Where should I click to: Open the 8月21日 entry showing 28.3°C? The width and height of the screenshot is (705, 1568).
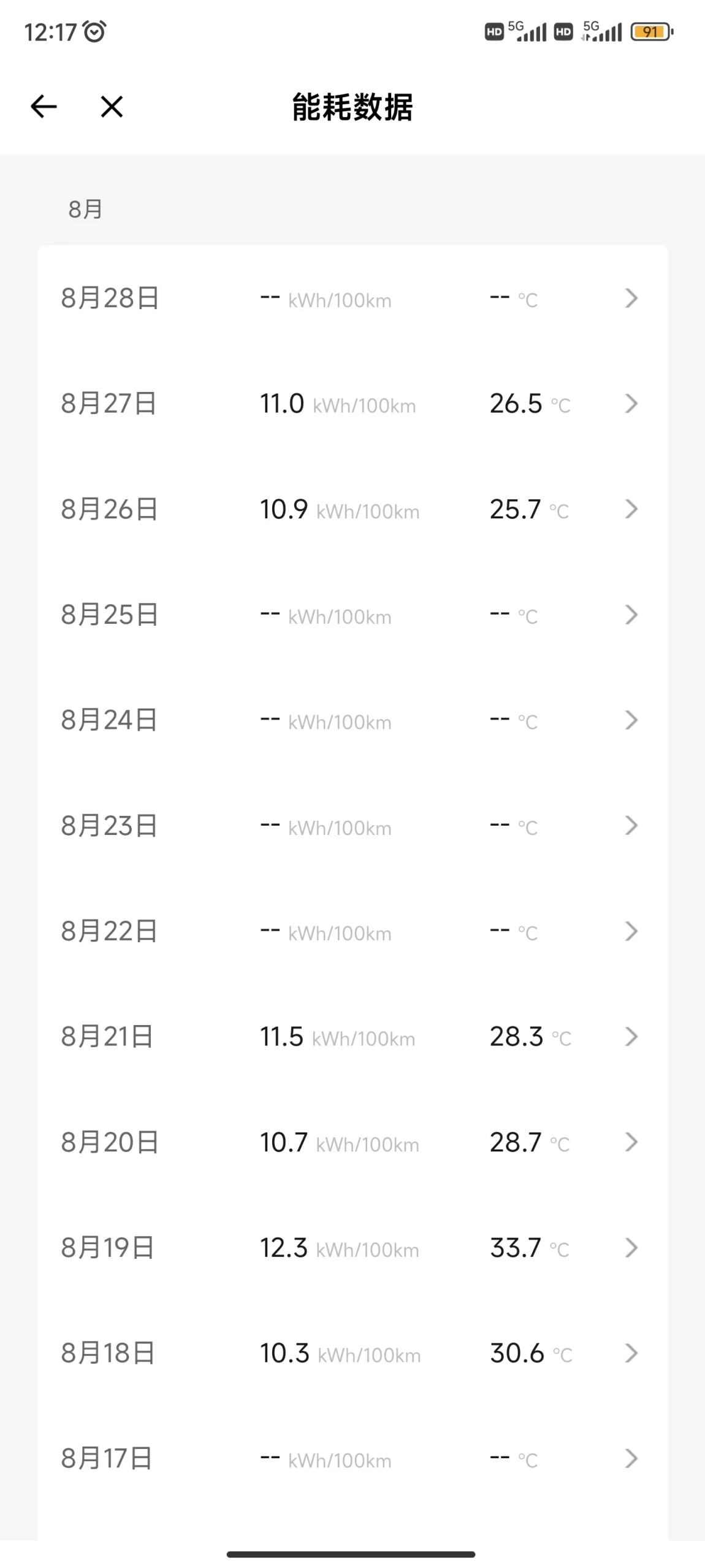pyautogui.click(x=352, y=1037)
